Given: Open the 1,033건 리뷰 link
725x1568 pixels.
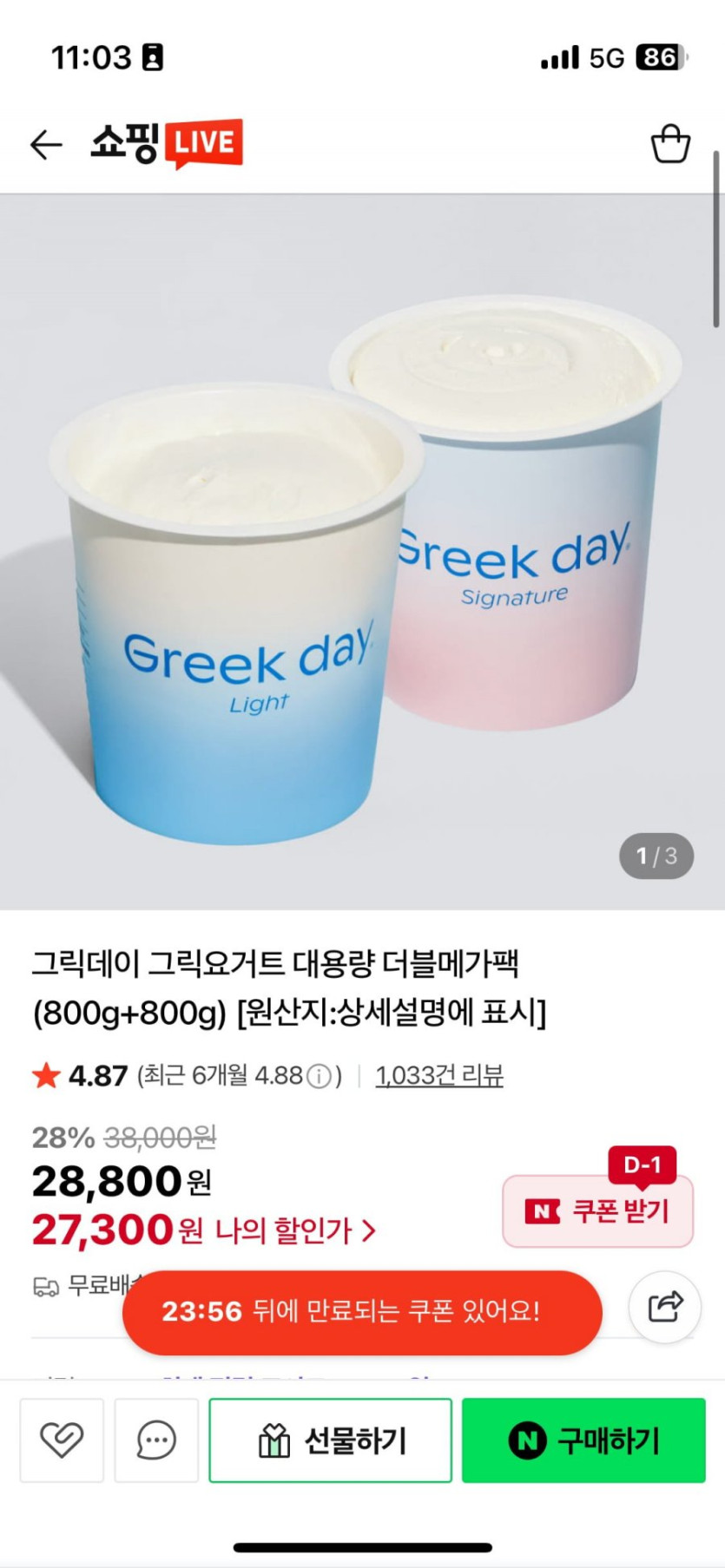Looking at the screenshot, I should click(x=439, y=1076).
